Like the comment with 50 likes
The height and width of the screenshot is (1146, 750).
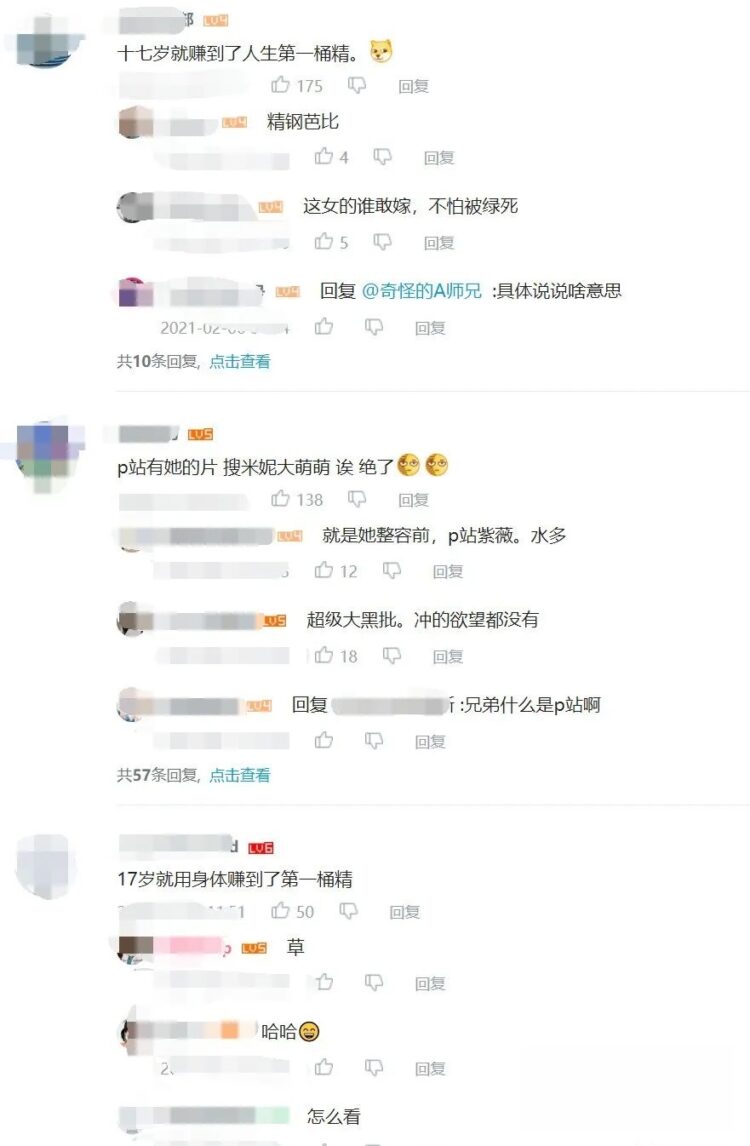281,911
